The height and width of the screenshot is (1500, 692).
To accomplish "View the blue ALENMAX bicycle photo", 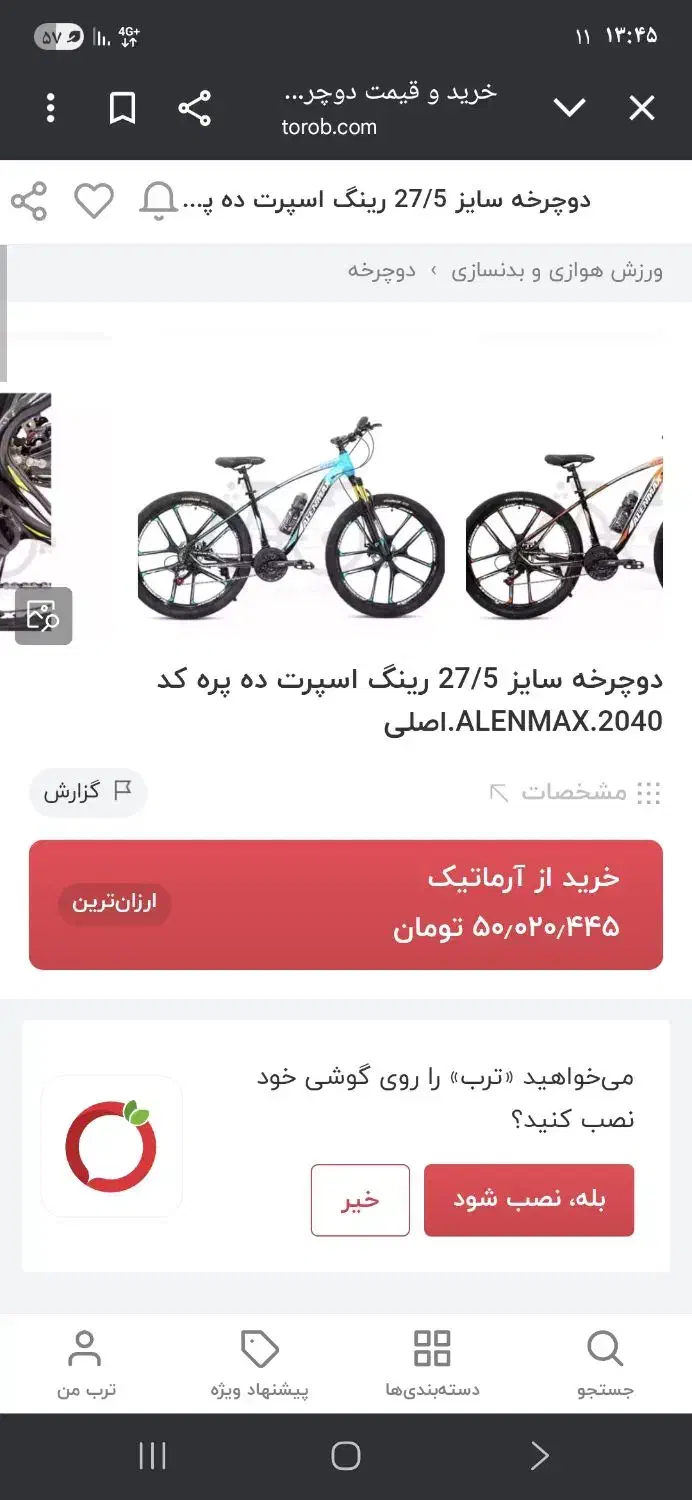I will (x=290, y=520).
